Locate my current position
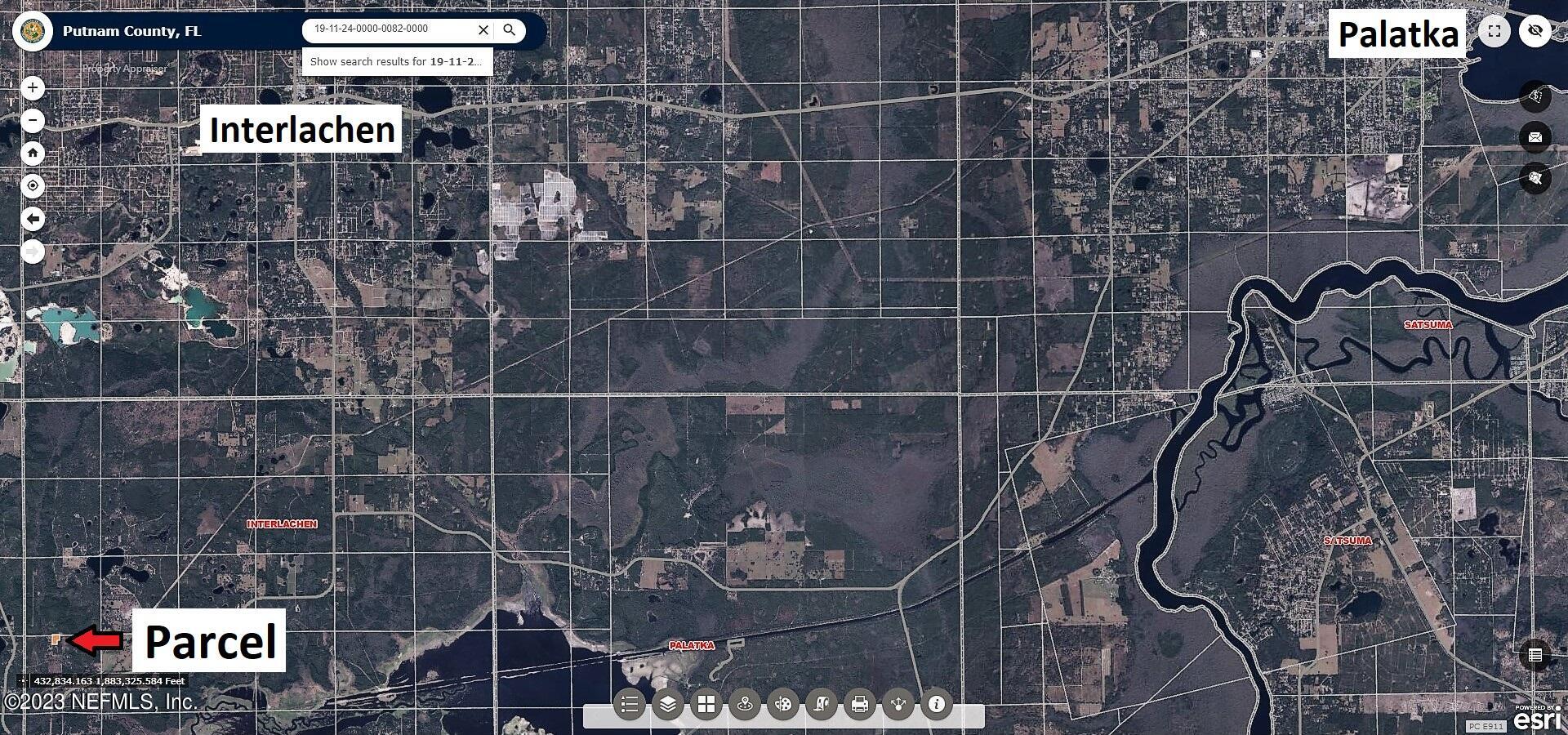Viewport: 1568px width, 735px height. (x=33, y=186)
